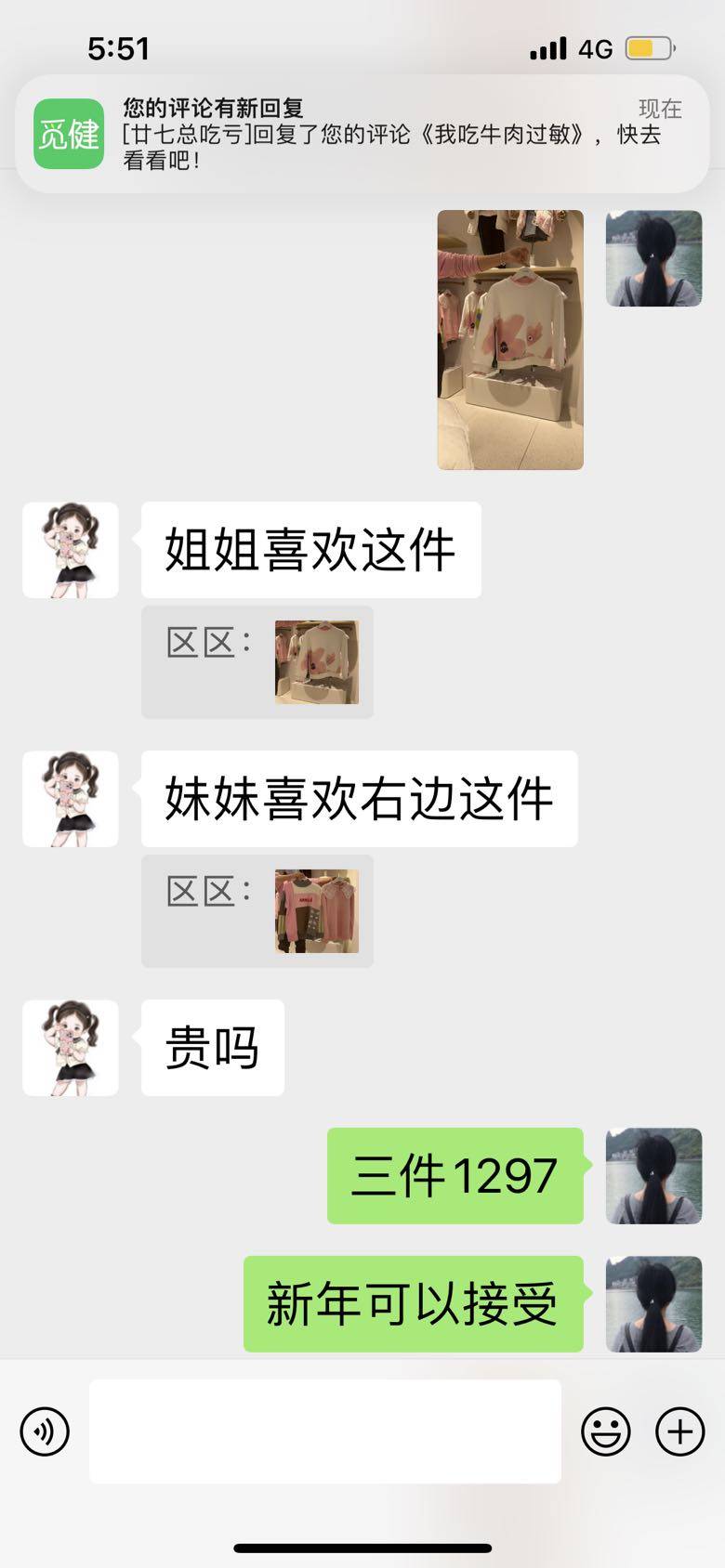Switch to voice message input
This screenshot has width=725, height=1568.
(x=45, y=1431)
